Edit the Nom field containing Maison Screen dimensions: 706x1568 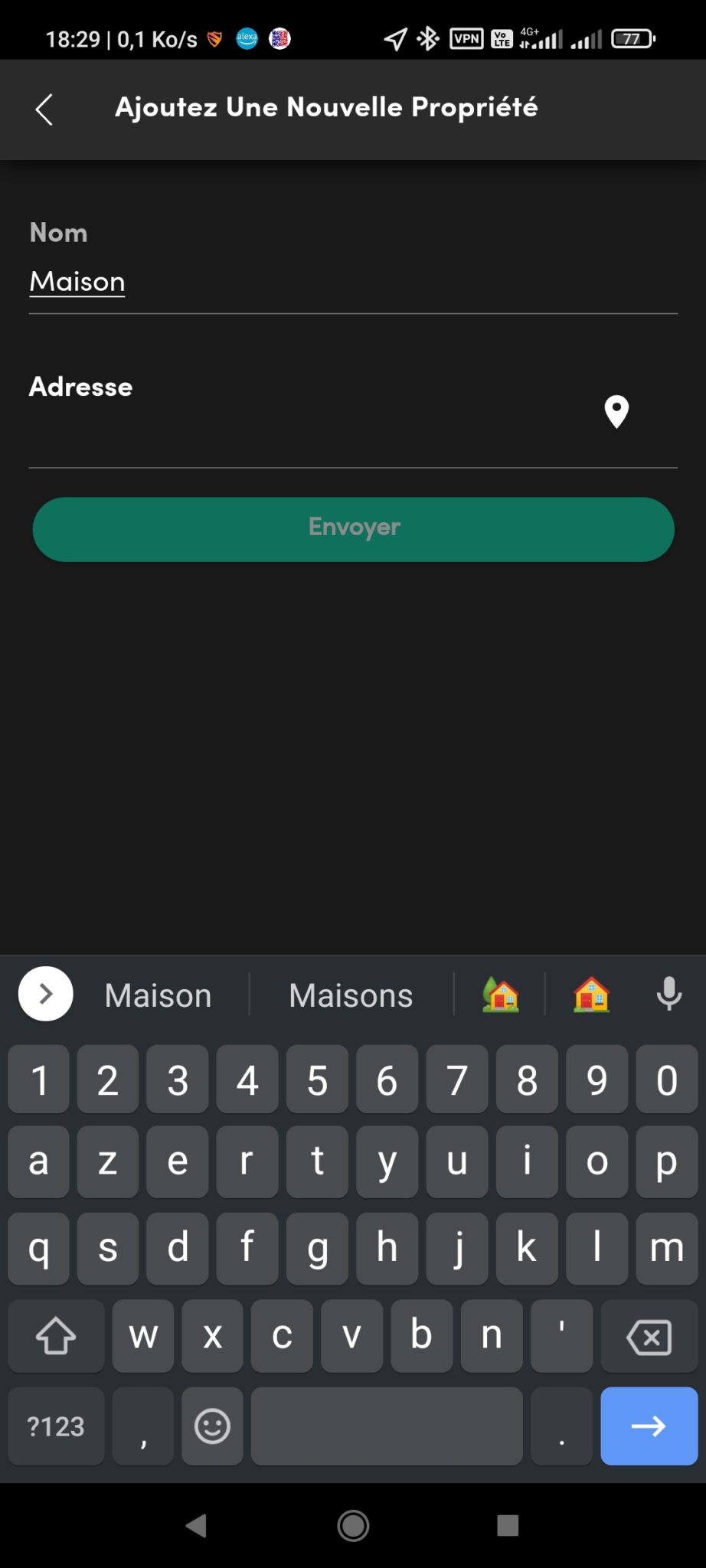(x=353, y=282)
